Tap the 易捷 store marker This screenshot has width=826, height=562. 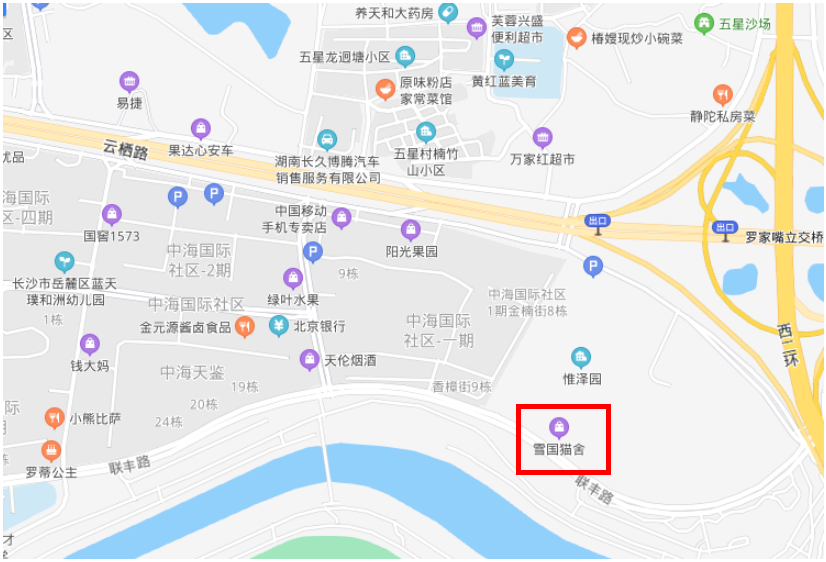[129, 81]
